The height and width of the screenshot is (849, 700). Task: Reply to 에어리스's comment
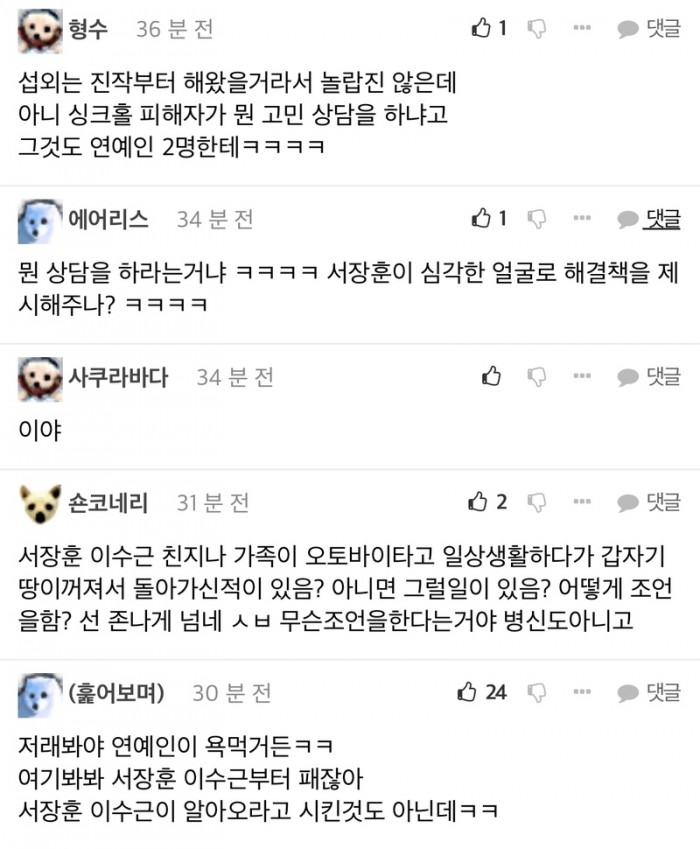pos(649,218)
